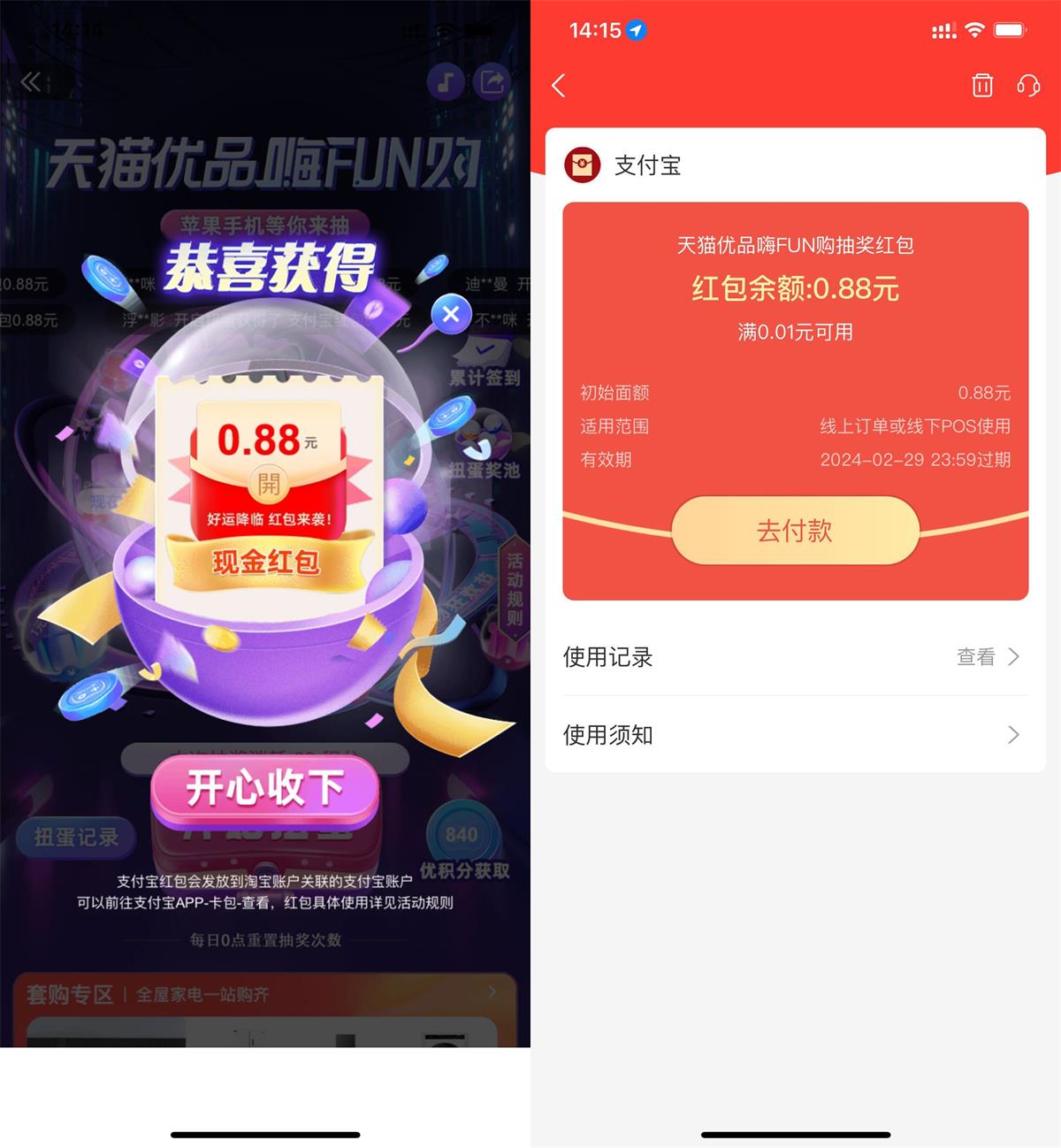Go back from the 支付宝 red packet page
Screen dimensions: 1061x1148
[559, 86]
